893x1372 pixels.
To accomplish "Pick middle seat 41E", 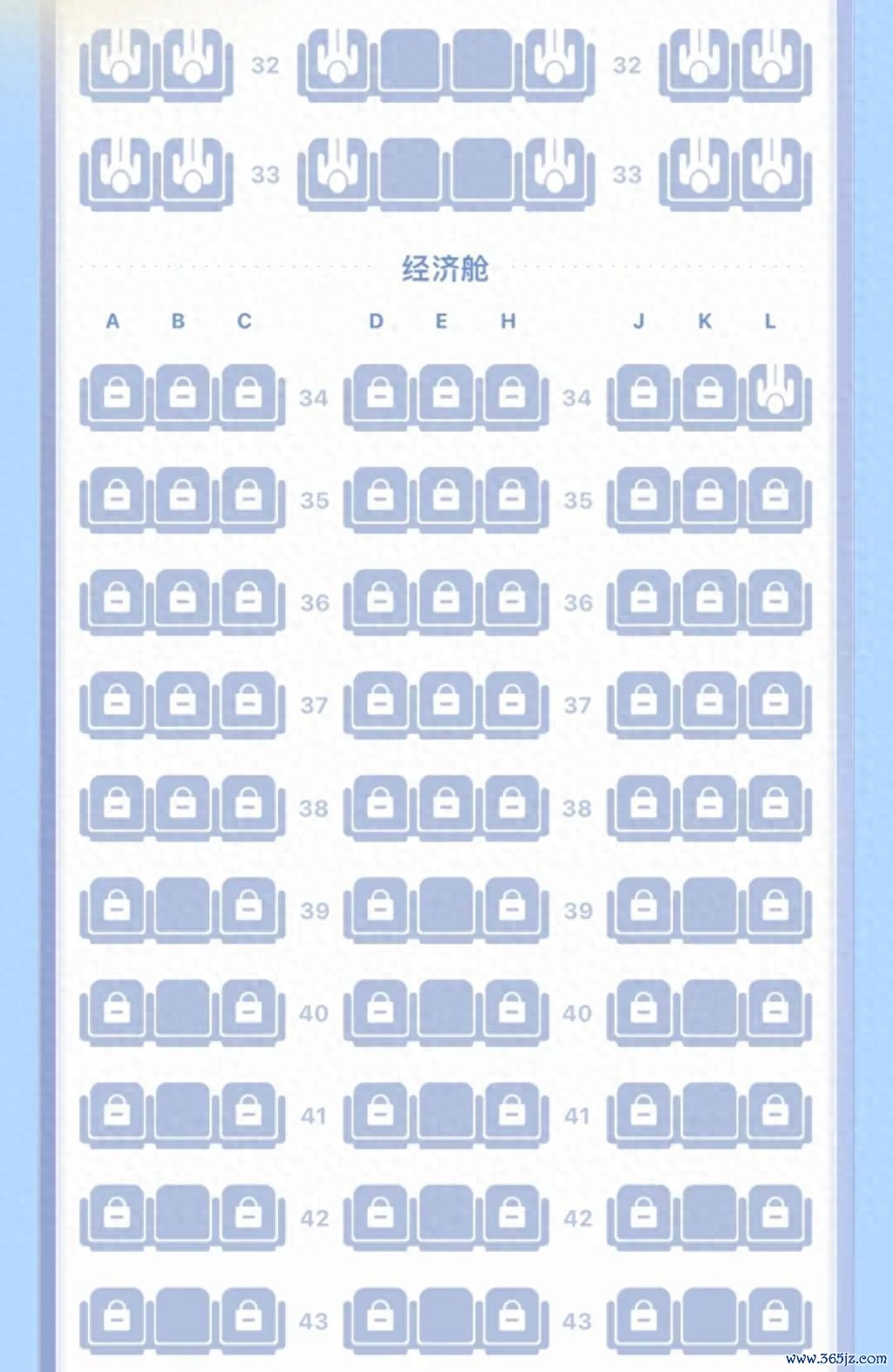I will [446, 1112].
